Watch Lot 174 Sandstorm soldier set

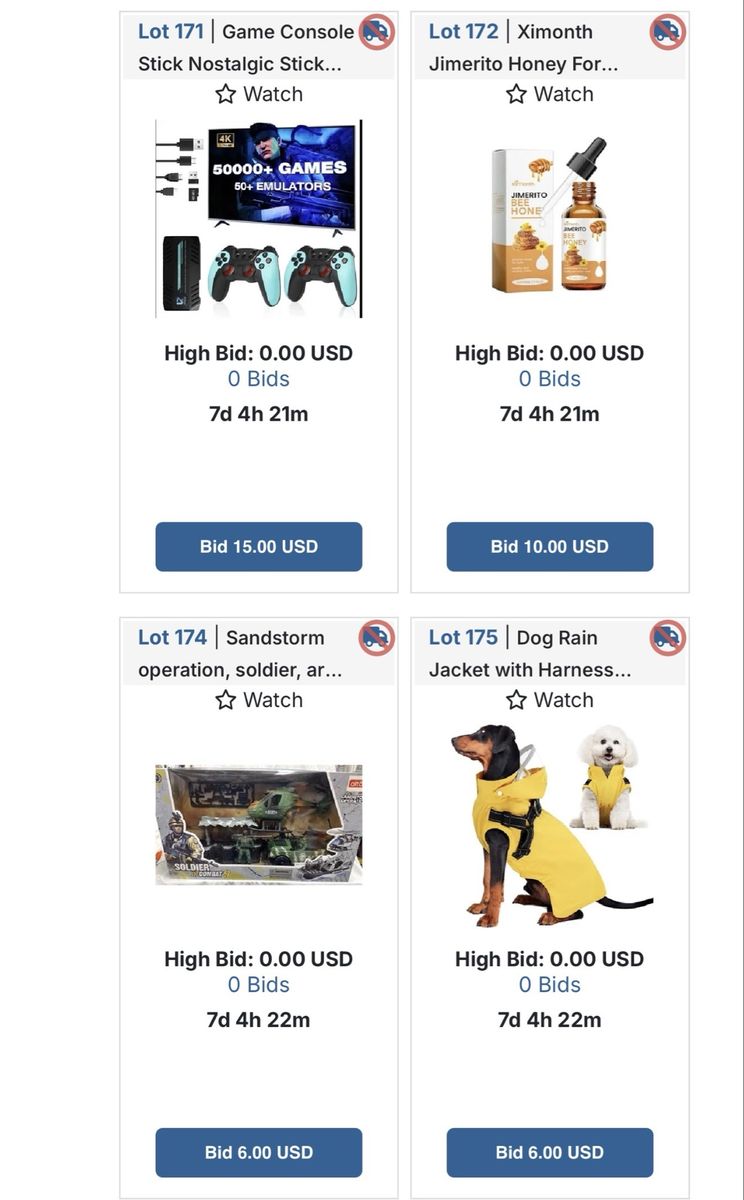point(259,700)
